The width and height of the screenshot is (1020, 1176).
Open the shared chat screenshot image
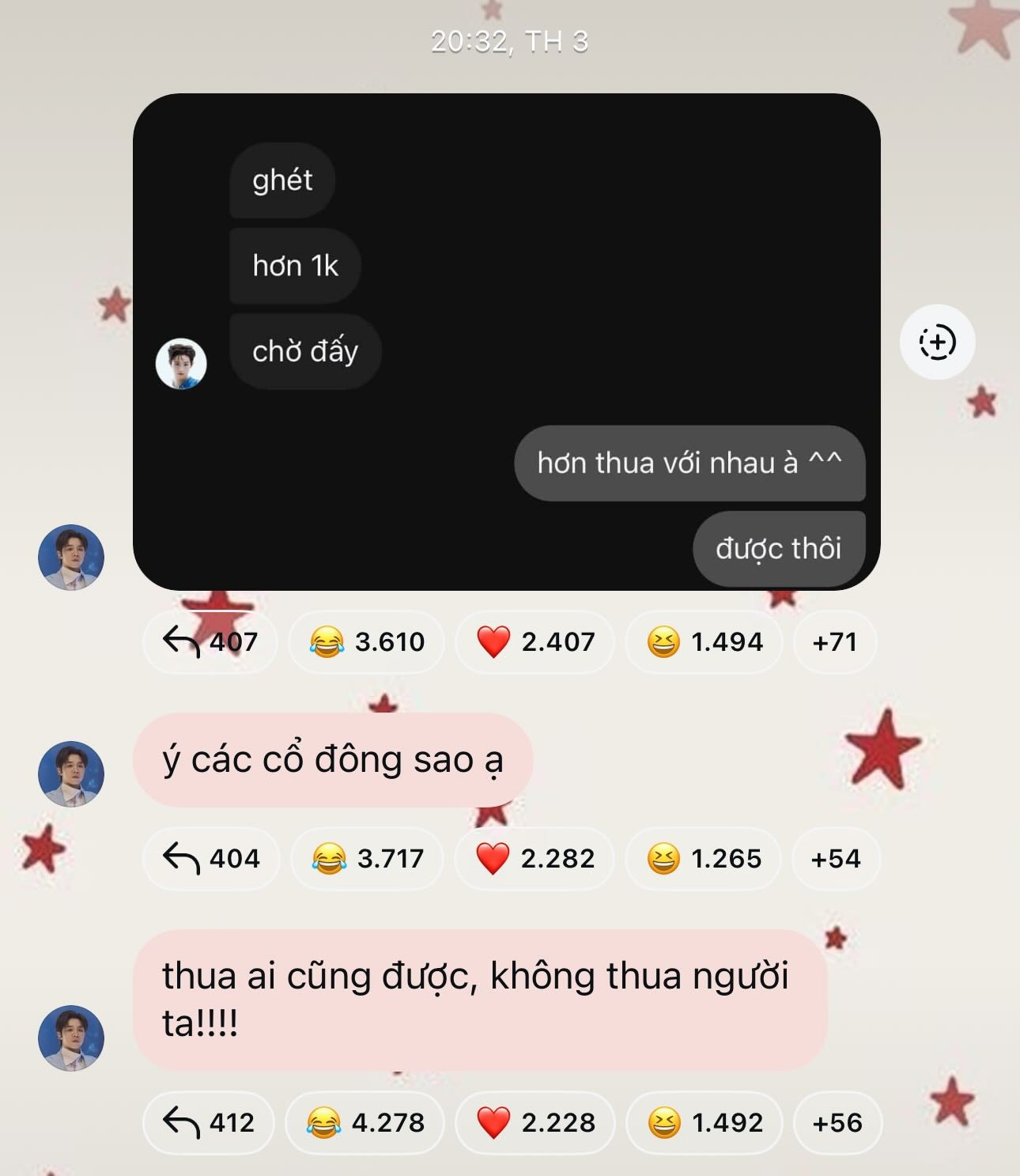(x=506, y=342)
